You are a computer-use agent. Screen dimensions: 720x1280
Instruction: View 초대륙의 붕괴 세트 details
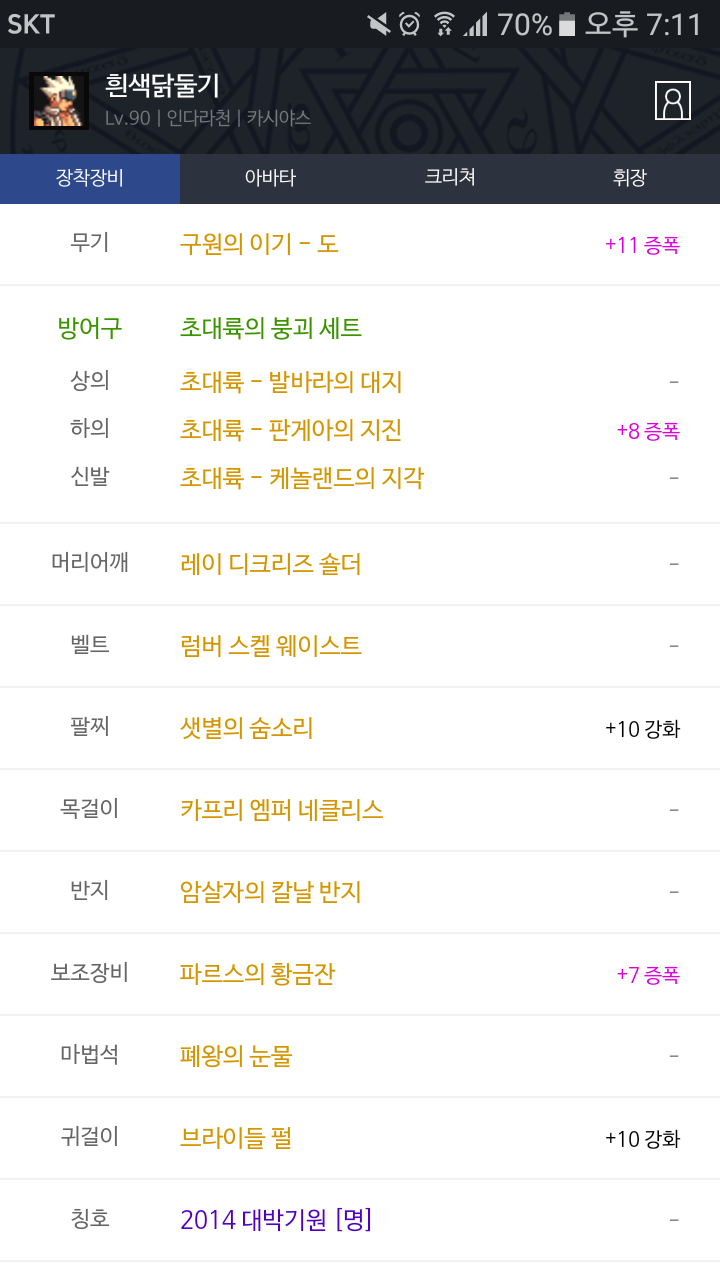coord(271,327)
